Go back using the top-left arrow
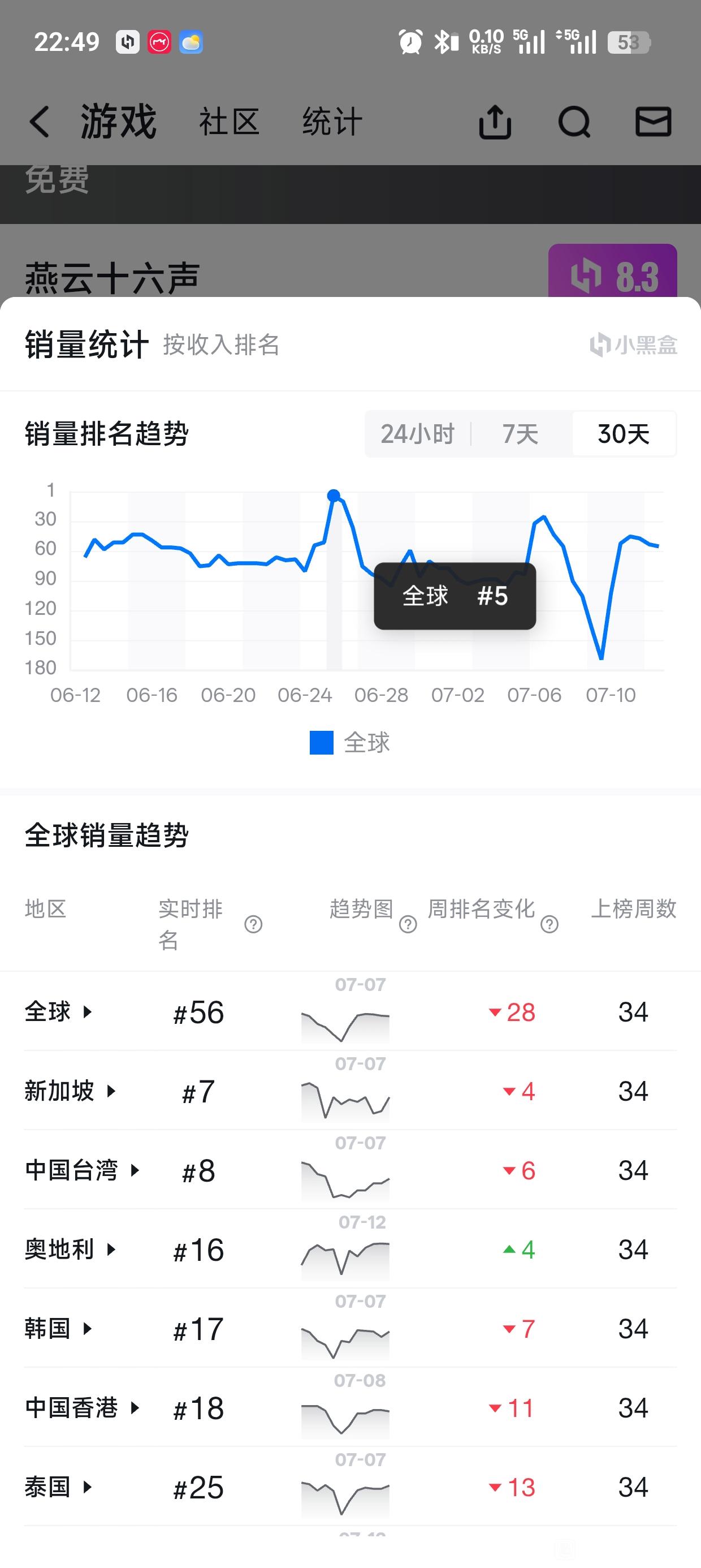The height and width of the screenshot is (1568, 701). click(x=40, y=121)
